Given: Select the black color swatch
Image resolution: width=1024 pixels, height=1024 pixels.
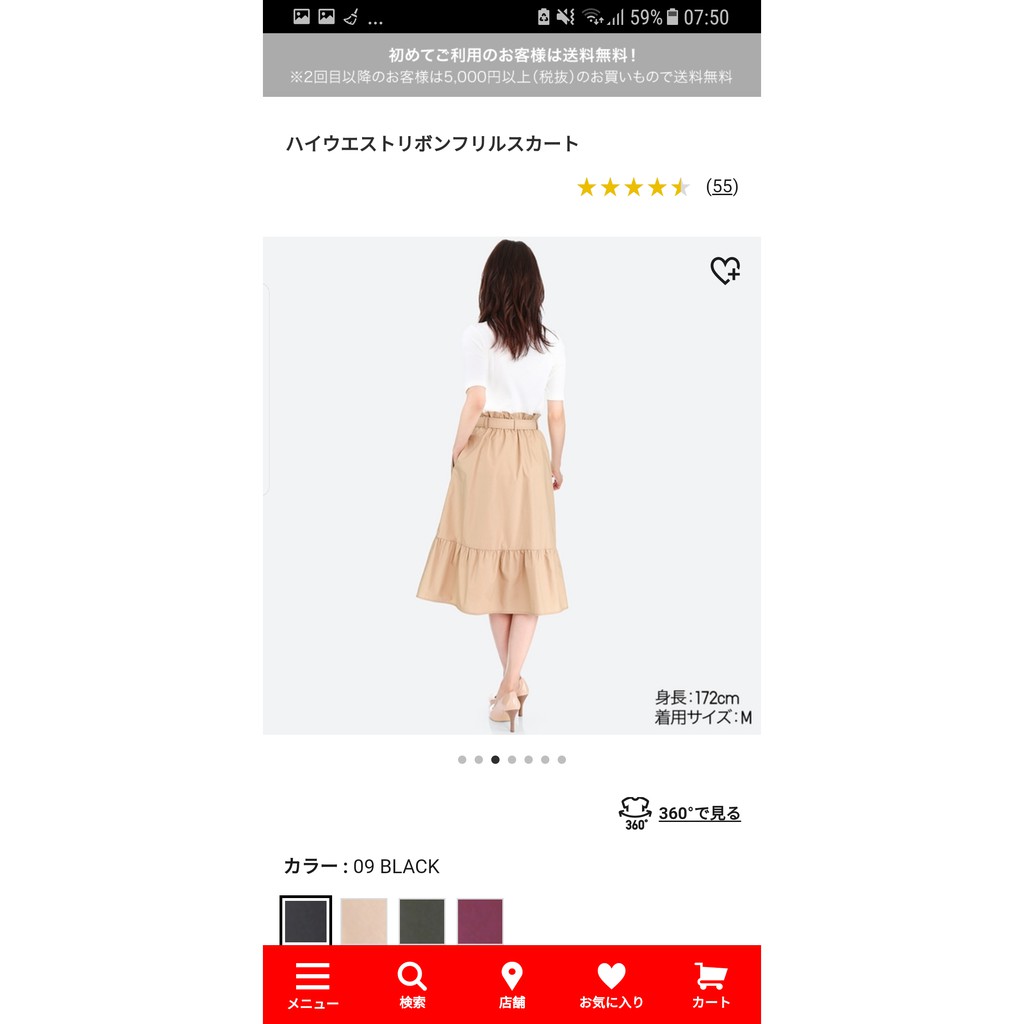Looking at the screenshot, I should click(x=306, y=921).
